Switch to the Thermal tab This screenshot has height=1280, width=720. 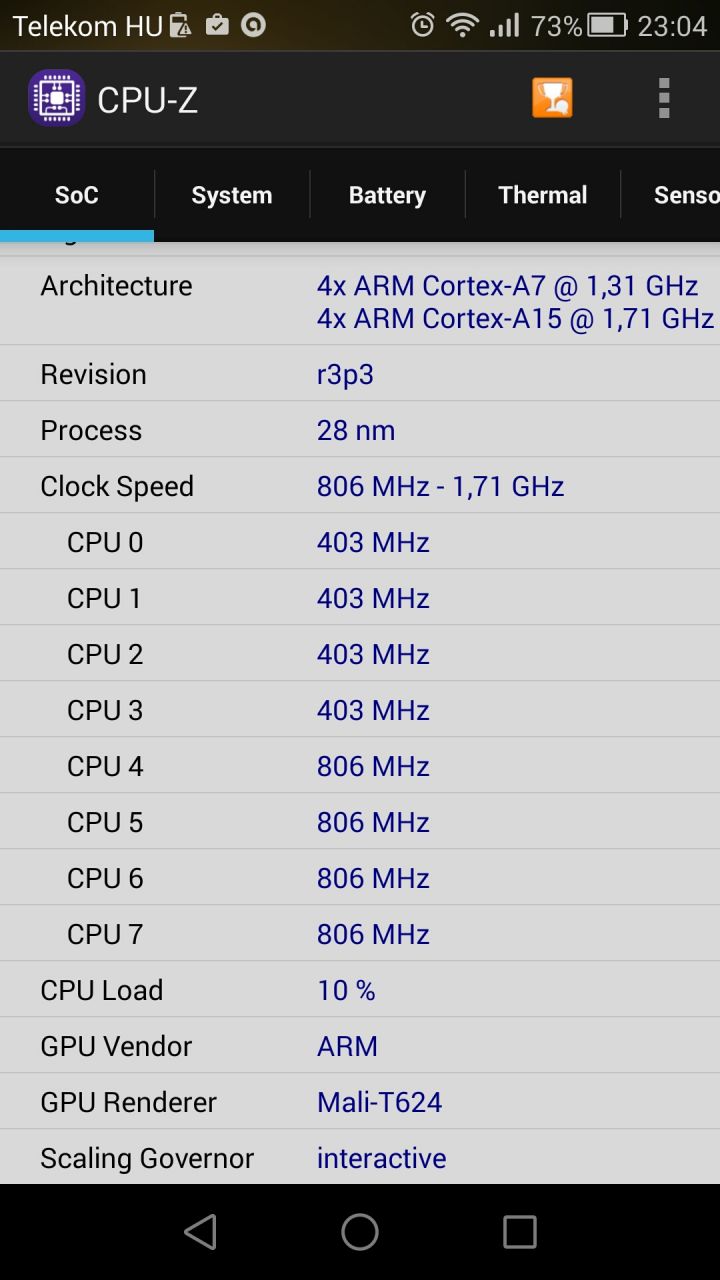point(543,195)
